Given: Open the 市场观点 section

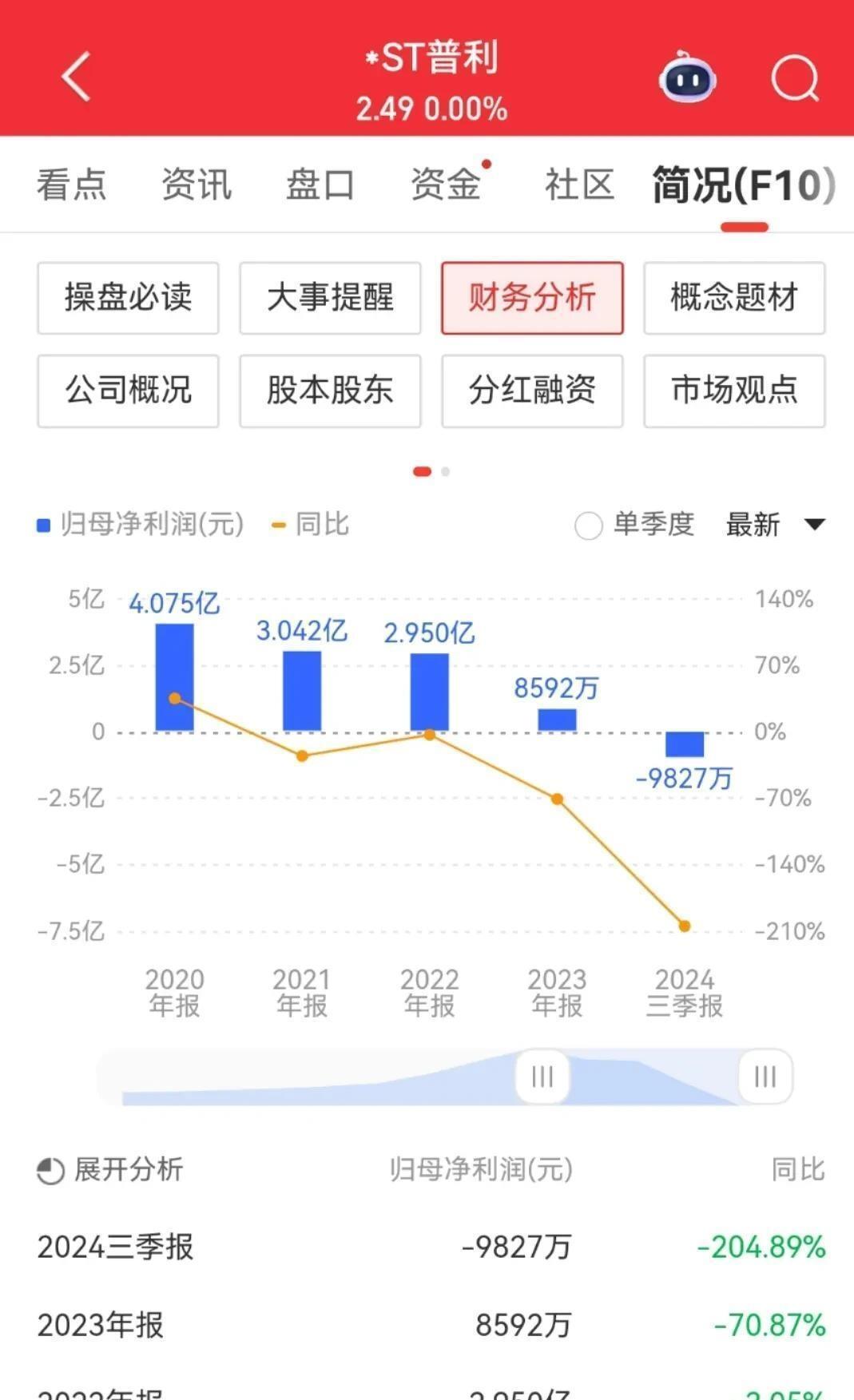Looking at the screenshot, I should click(734, 391).
